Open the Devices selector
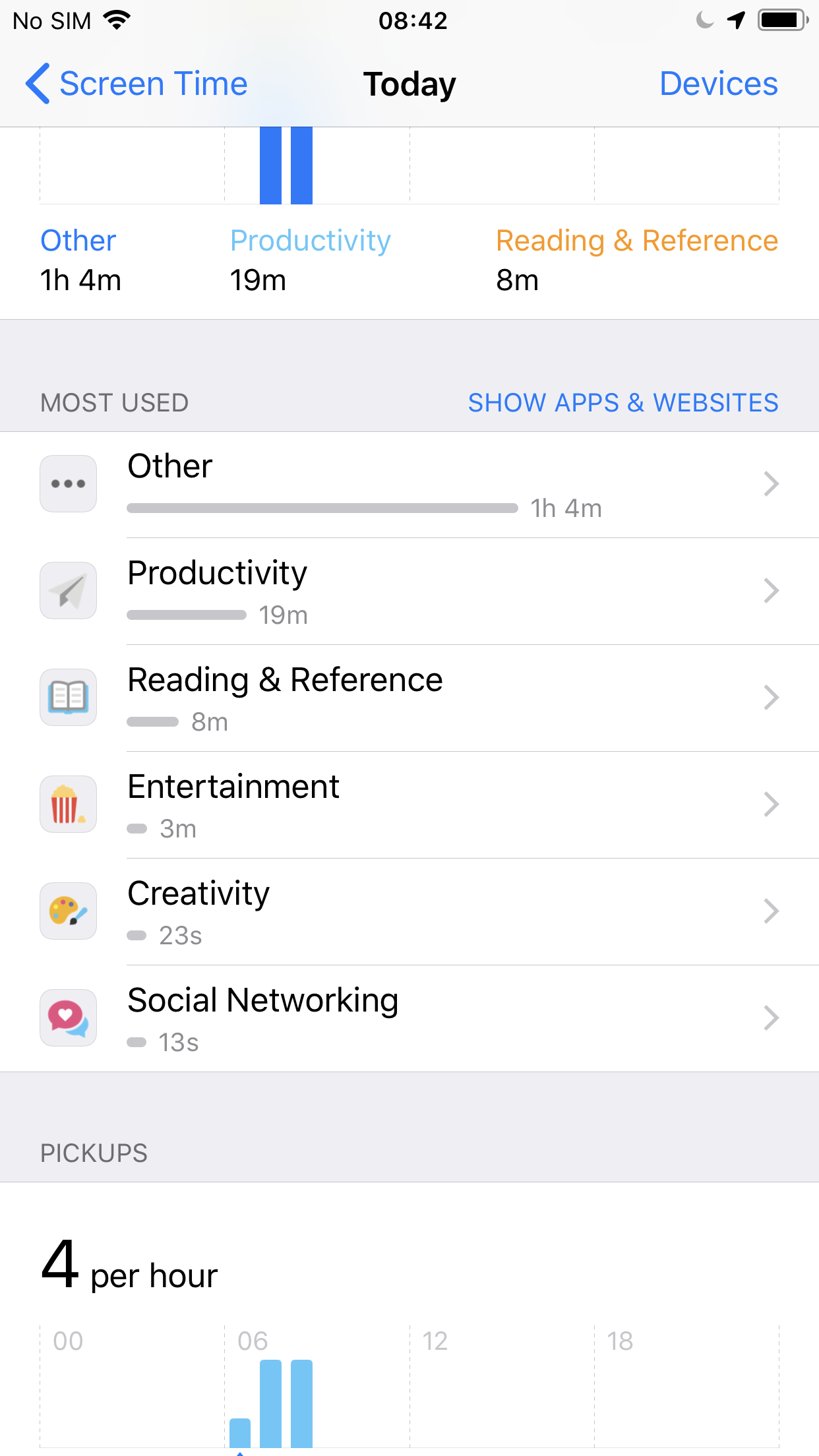This screenshot has width=819, height=1456. (x=718, y=84)
